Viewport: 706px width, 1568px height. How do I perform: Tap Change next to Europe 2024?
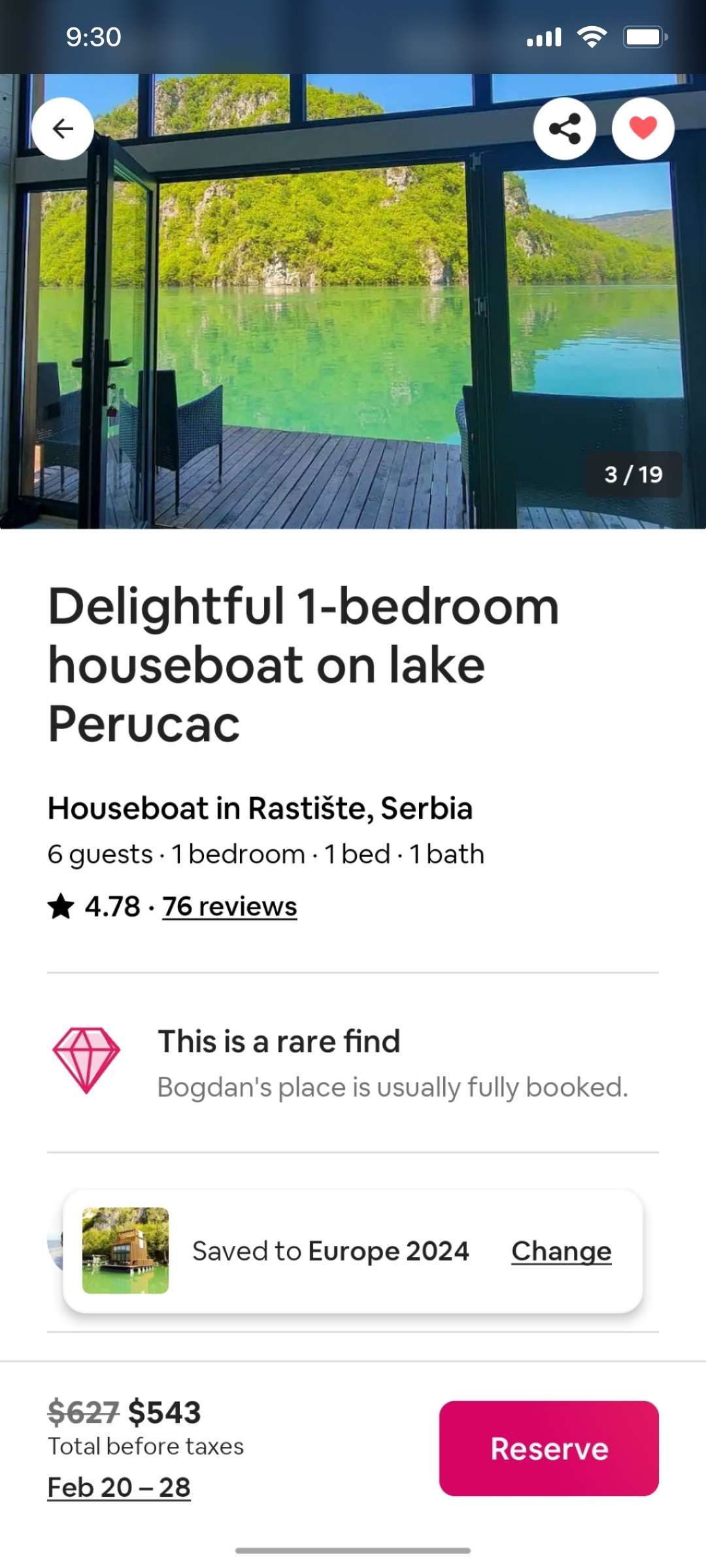coord(561,1250)
